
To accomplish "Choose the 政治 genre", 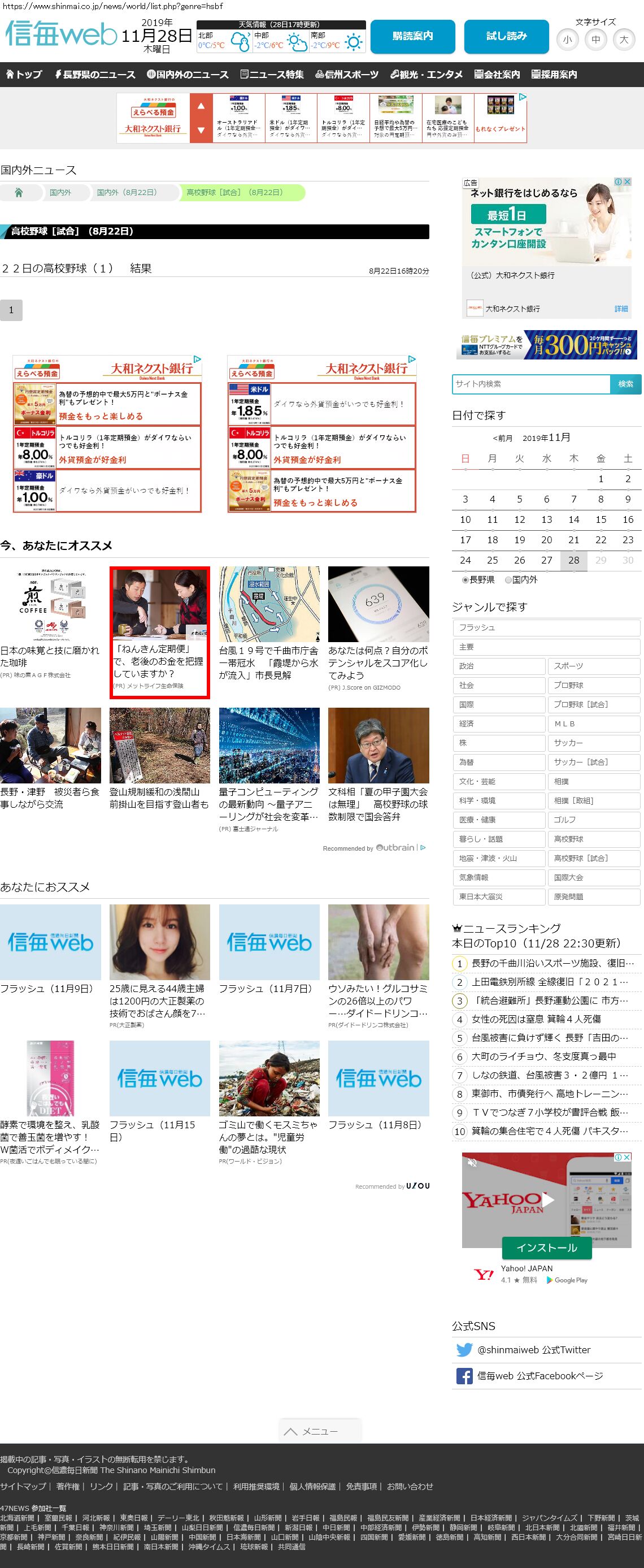I will [x=498, y=666].
